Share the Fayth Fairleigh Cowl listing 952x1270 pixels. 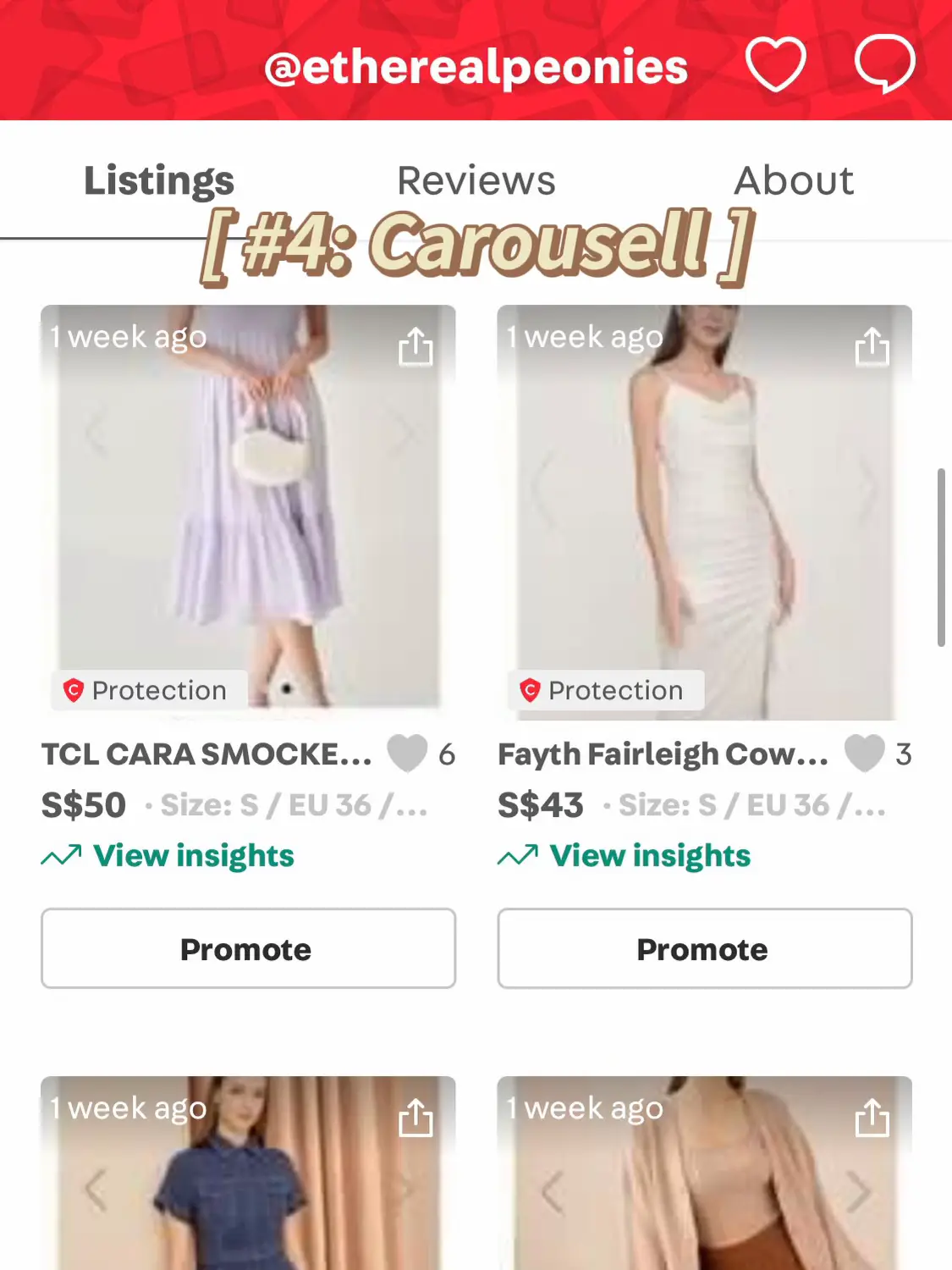872,346
